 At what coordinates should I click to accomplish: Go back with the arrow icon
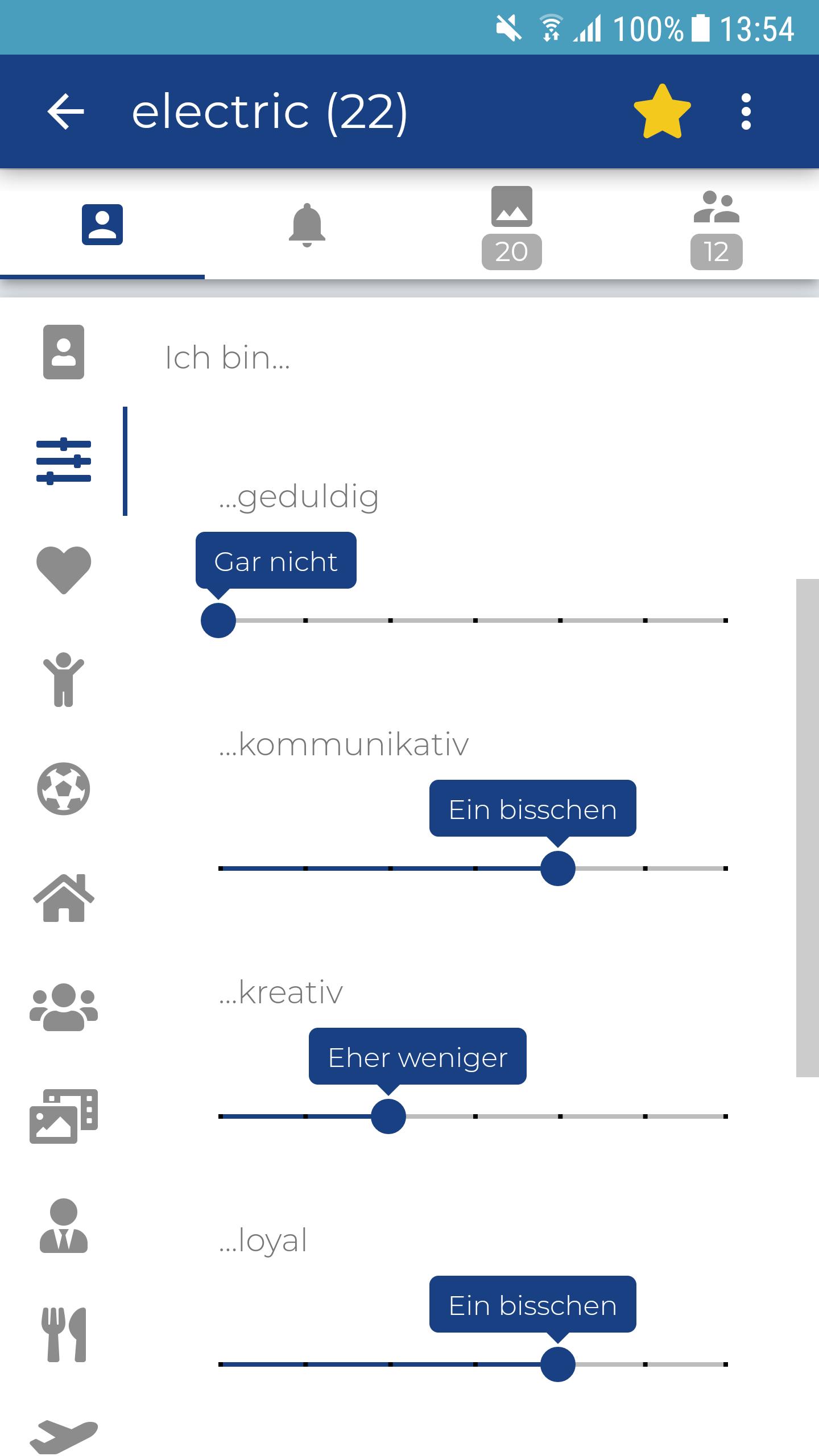click(x=65, y=111)
